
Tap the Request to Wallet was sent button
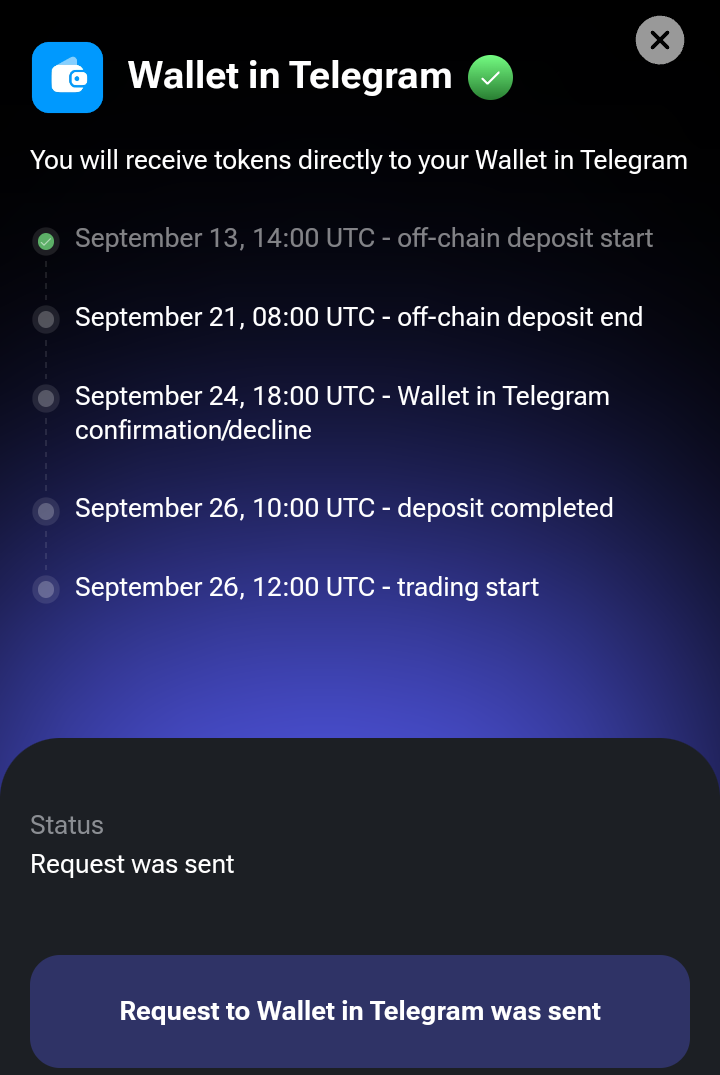pyautogui.click(x=360, y=1011)
